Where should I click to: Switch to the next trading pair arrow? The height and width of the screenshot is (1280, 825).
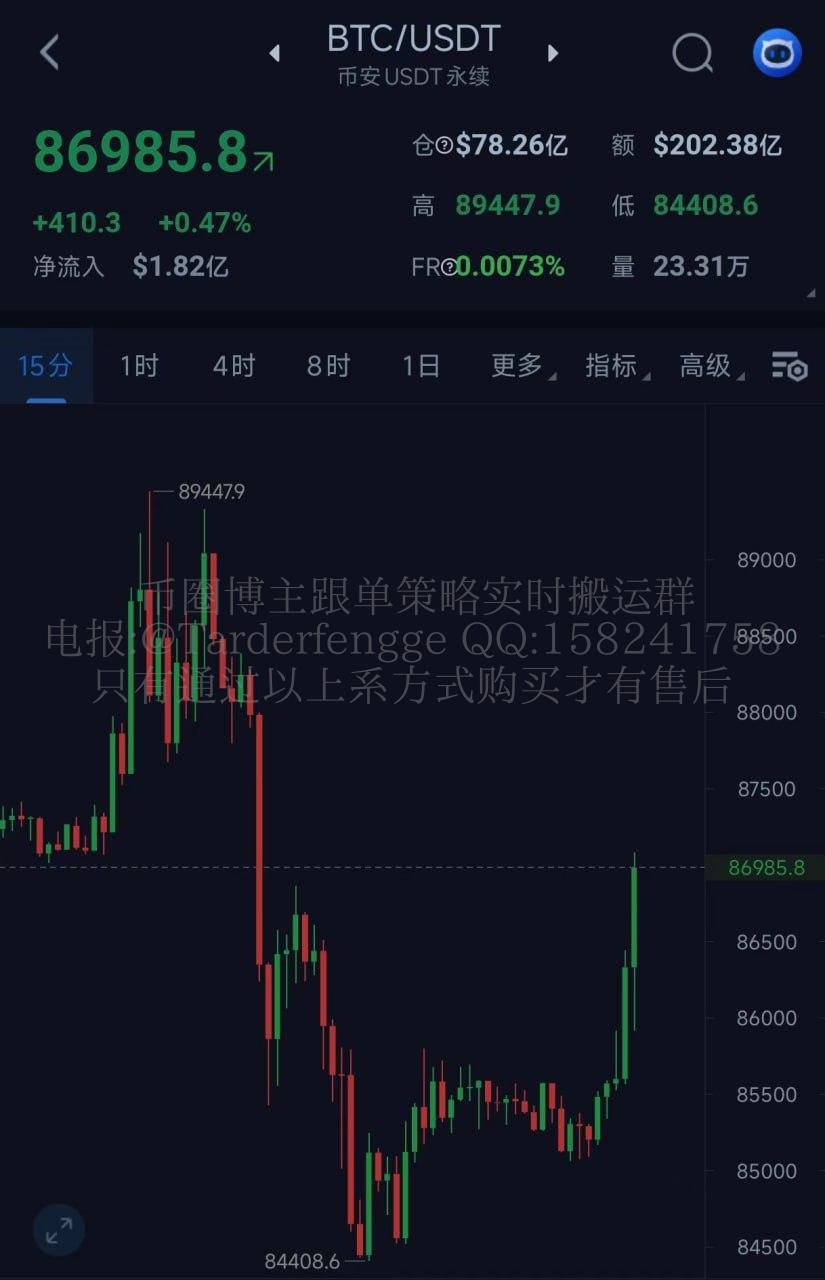coord(552,53)
